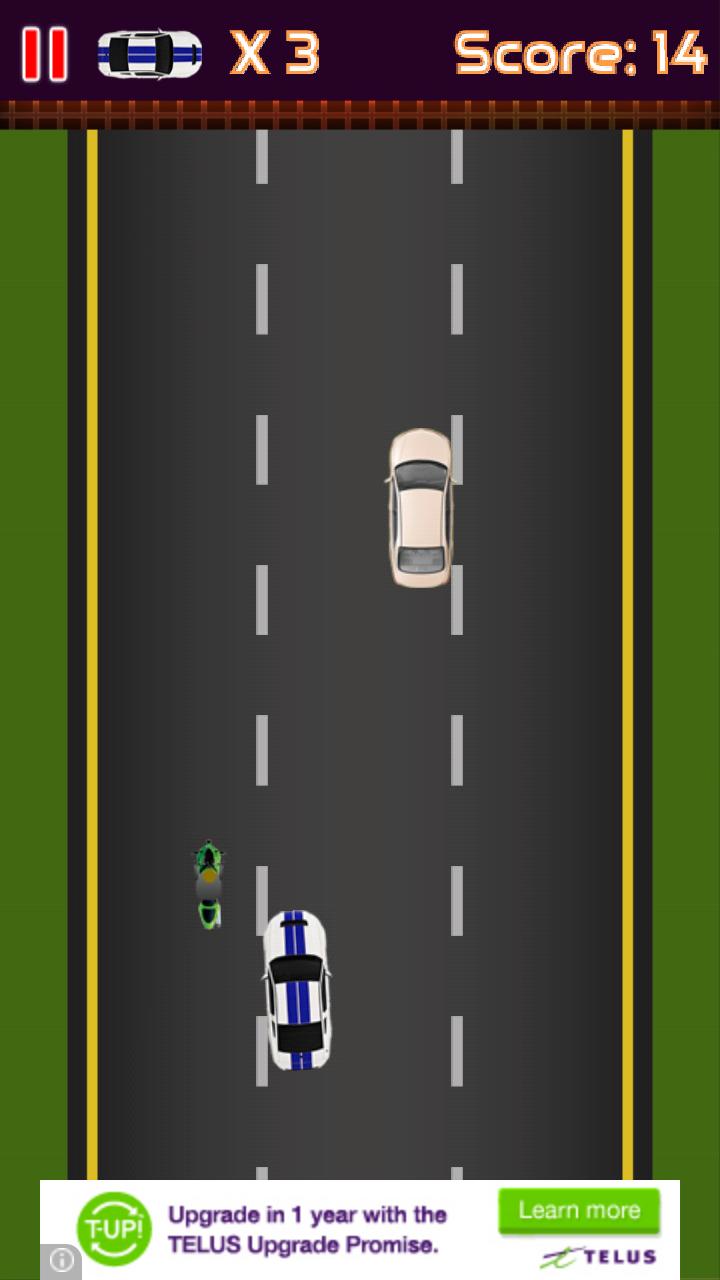The width and height of the screenshot is (720, 1280).
Task: Open the ad info icon
Action: [61, 1261]
